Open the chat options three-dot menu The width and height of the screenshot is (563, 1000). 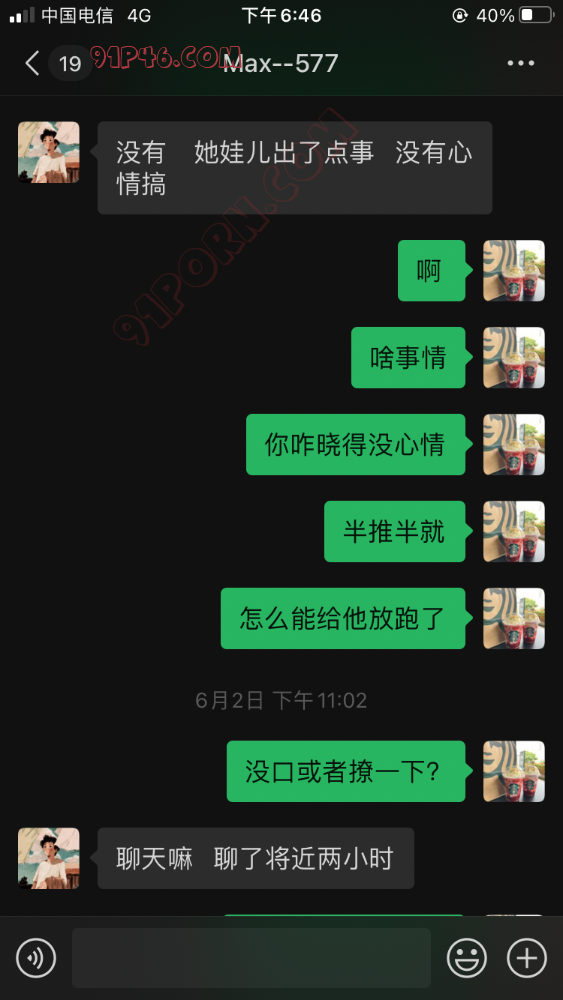520,63
